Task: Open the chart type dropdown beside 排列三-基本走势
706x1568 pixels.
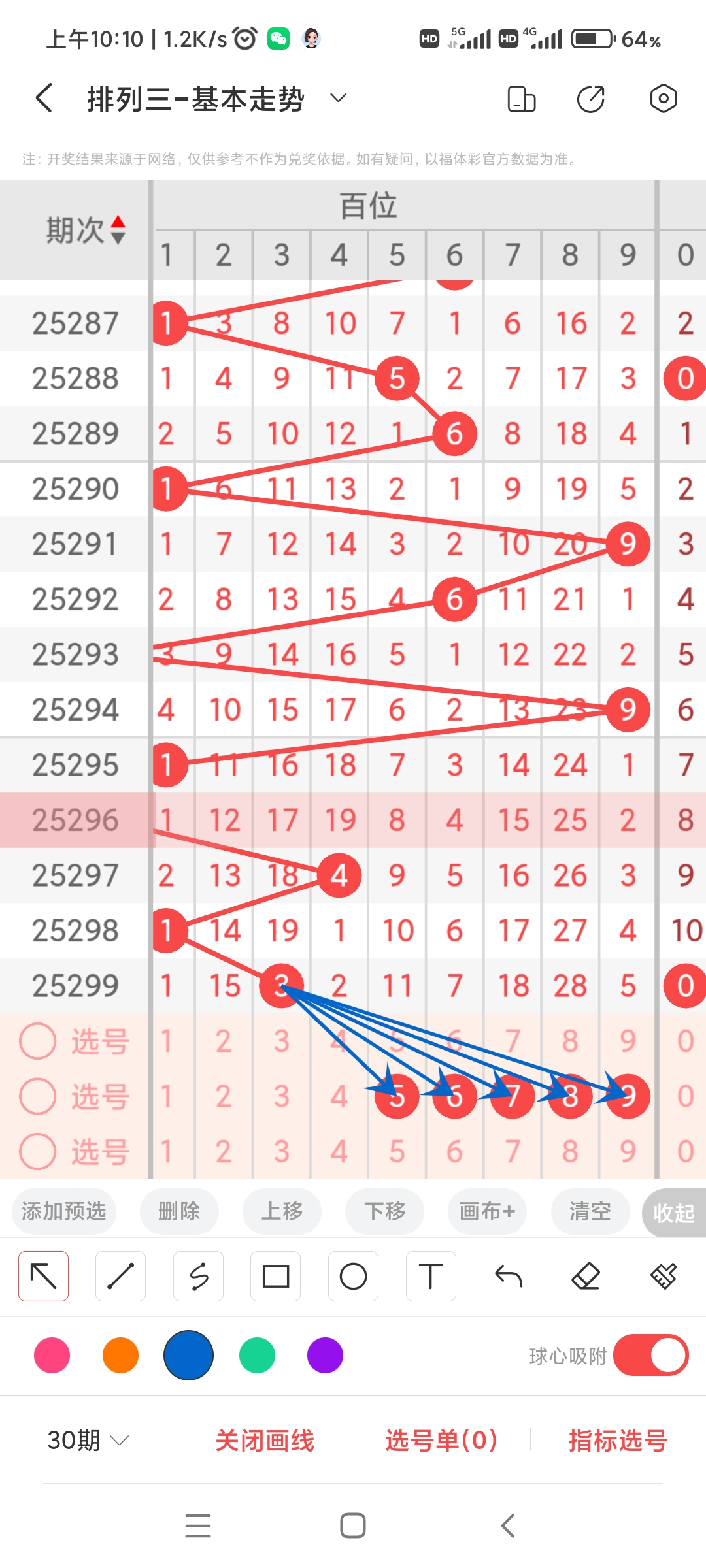Action: (337, 98)
